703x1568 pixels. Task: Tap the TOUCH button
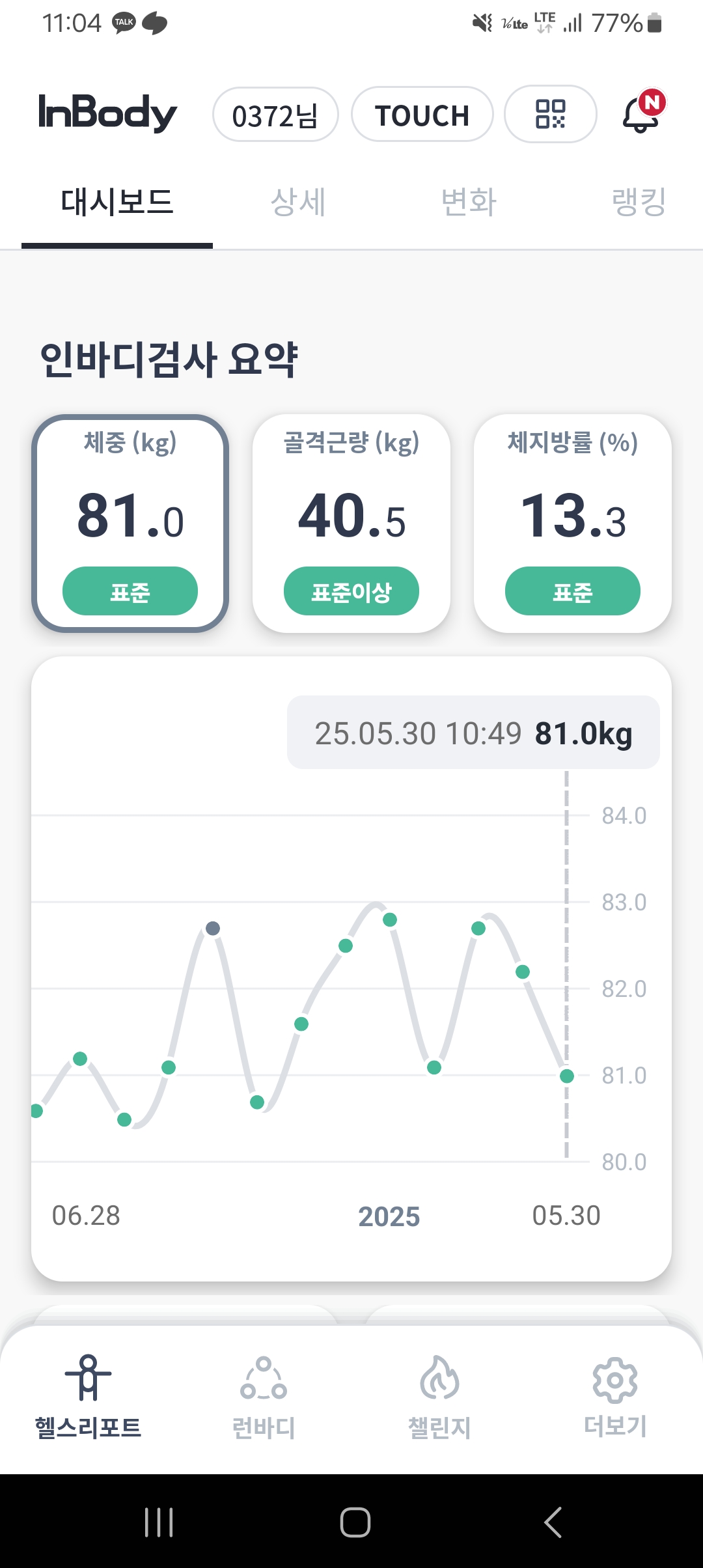coord(422,115)
